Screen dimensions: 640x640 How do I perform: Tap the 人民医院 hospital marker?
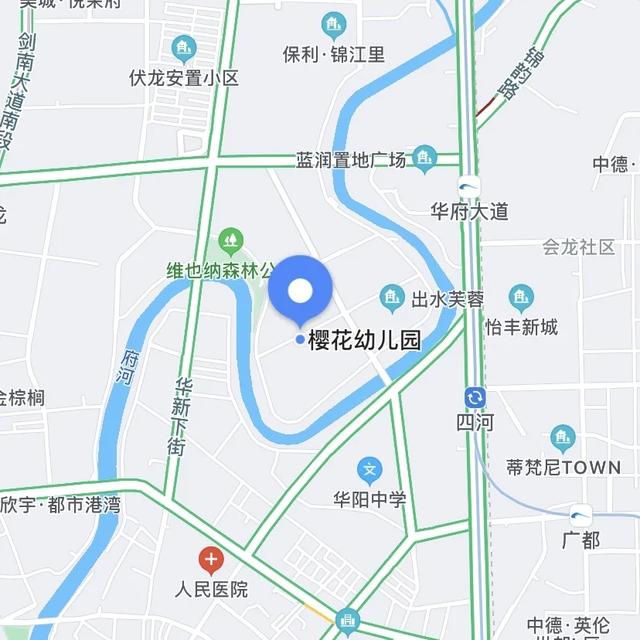(x=211, y=560)
